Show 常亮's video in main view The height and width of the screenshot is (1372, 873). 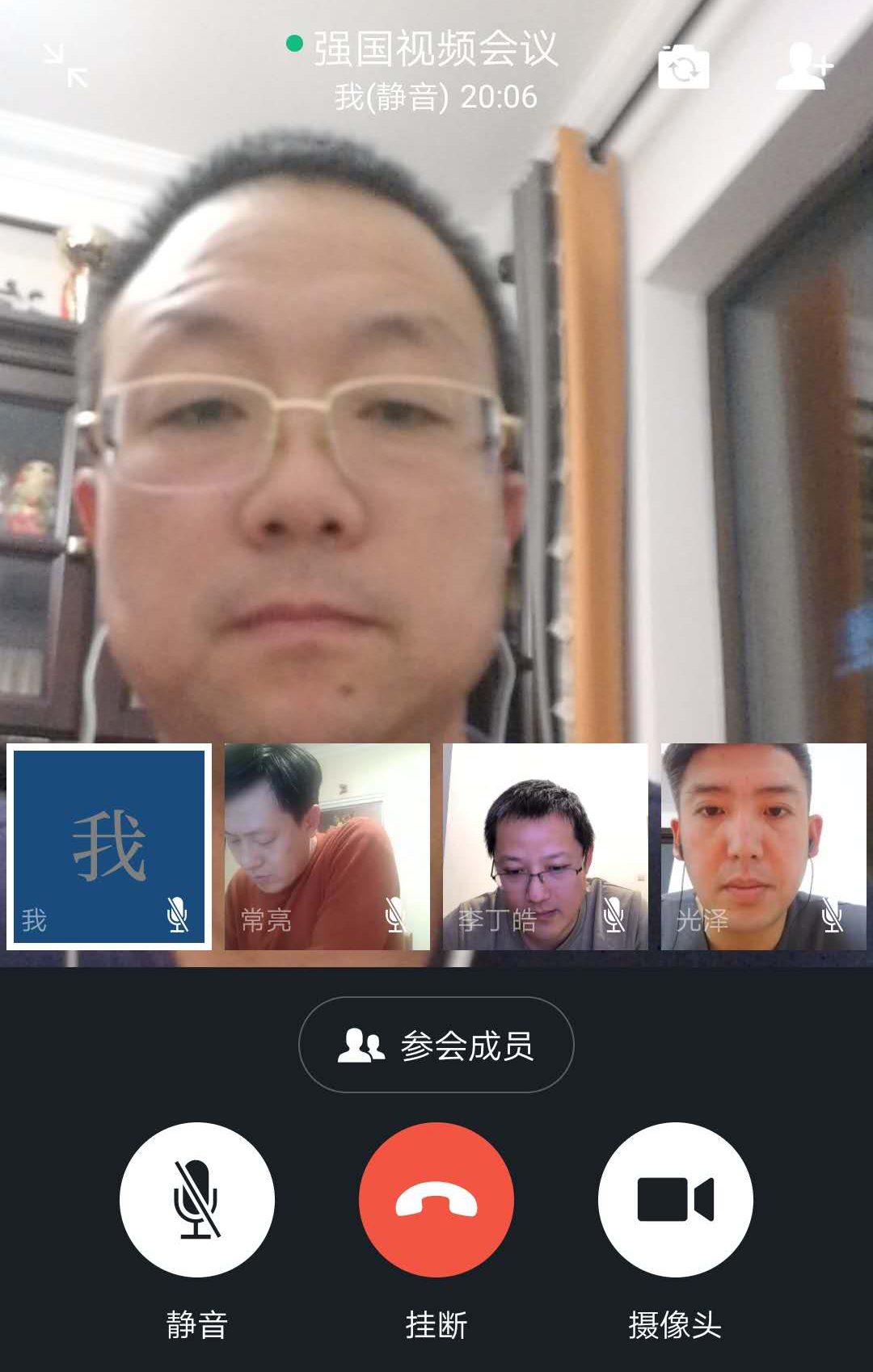[x=327, y=846]
